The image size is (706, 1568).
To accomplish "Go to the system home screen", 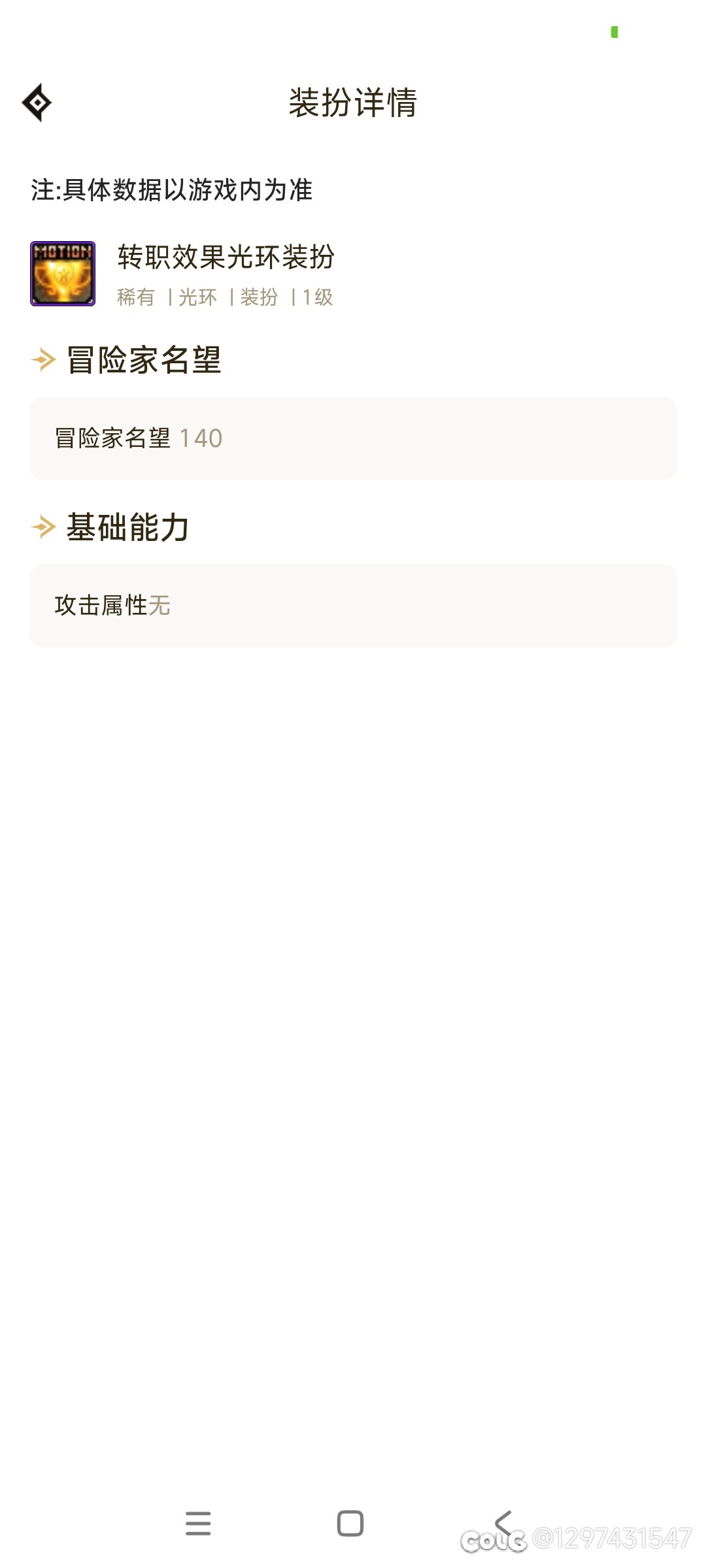I will (350, 1523).
